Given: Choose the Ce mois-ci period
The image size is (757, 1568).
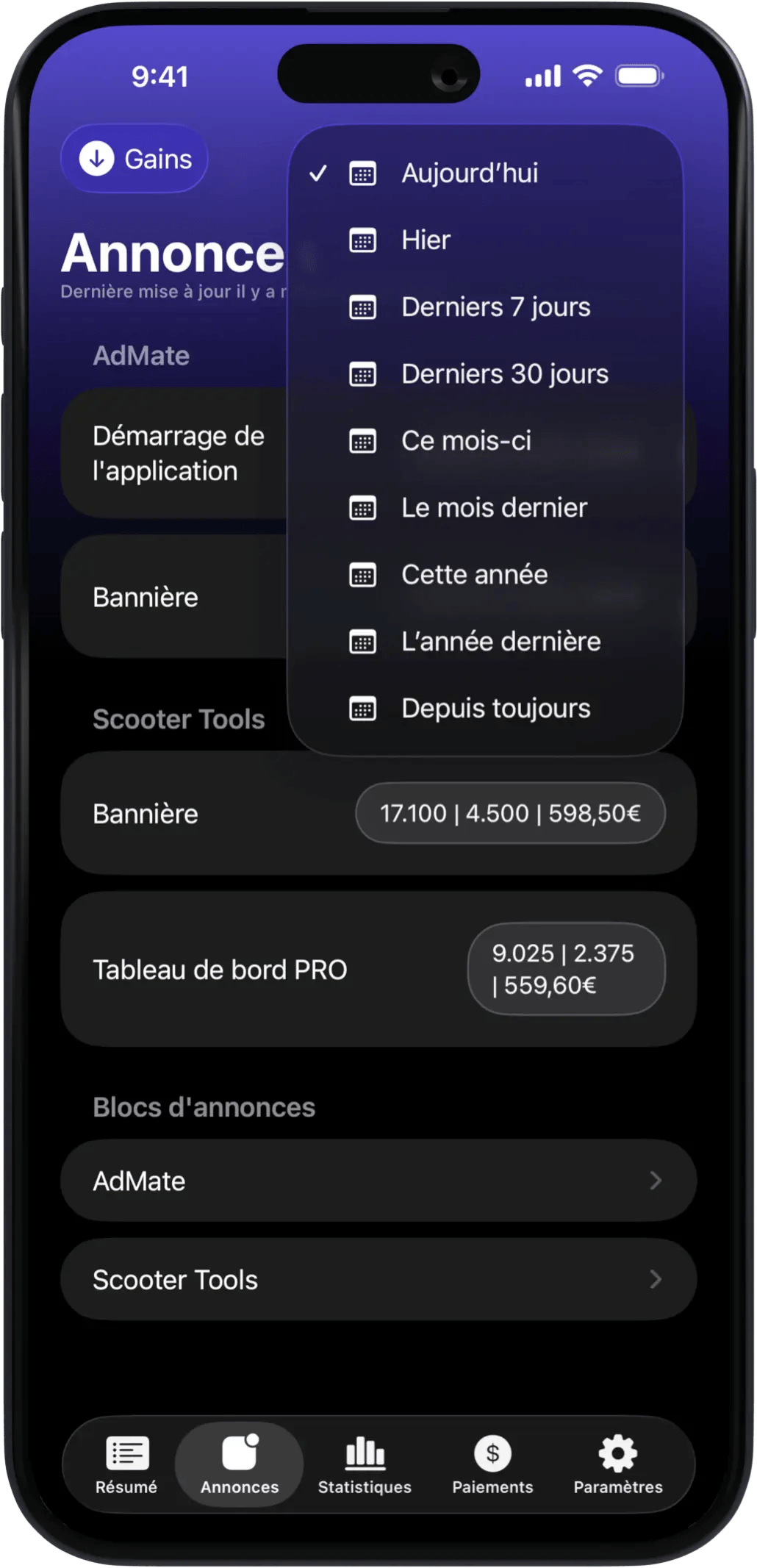Looking at the screenshot, I should coord(466,441).
